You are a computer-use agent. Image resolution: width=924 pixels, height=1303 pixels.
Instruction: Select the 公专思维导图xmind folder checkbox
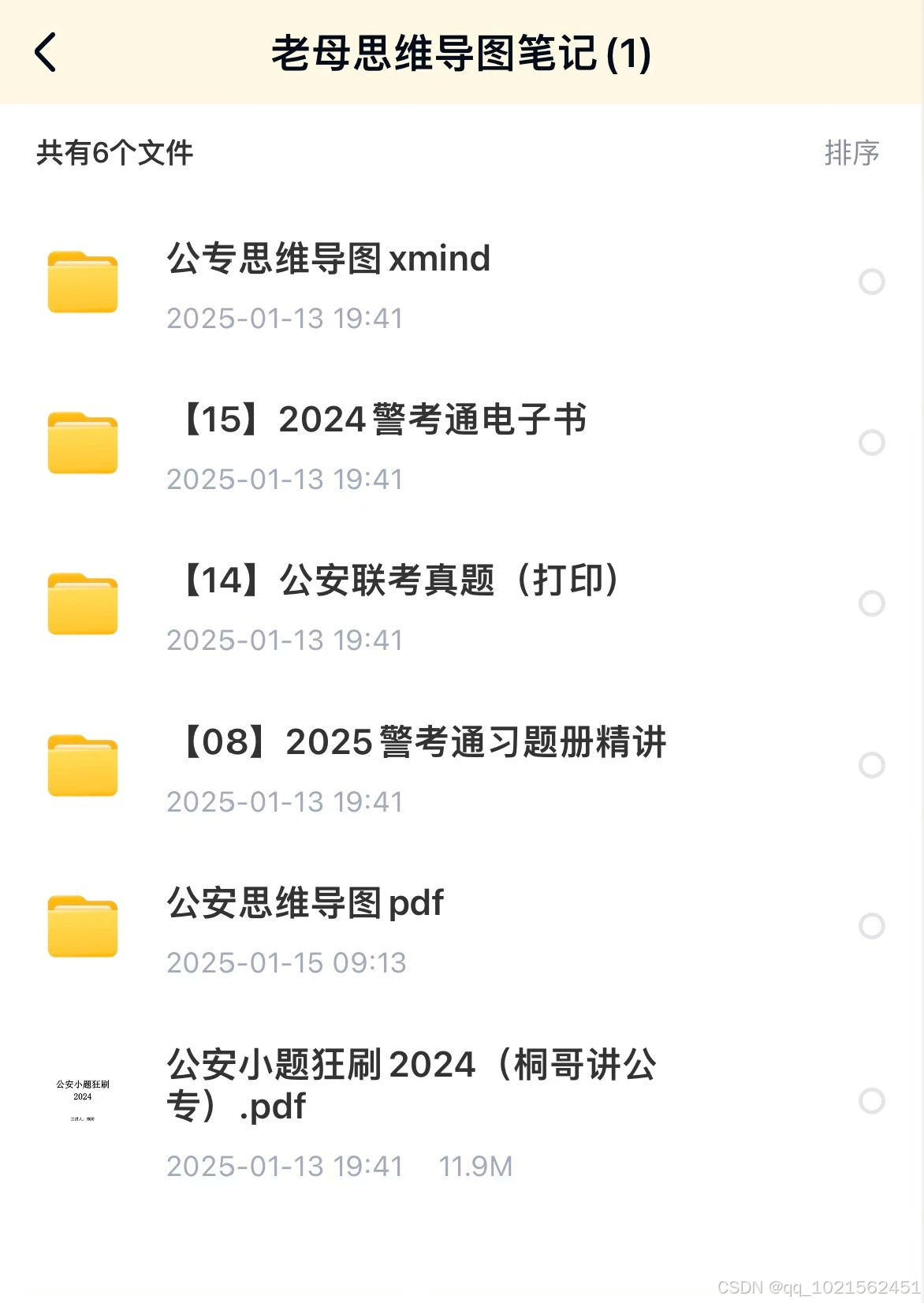(x=871, y=282)
